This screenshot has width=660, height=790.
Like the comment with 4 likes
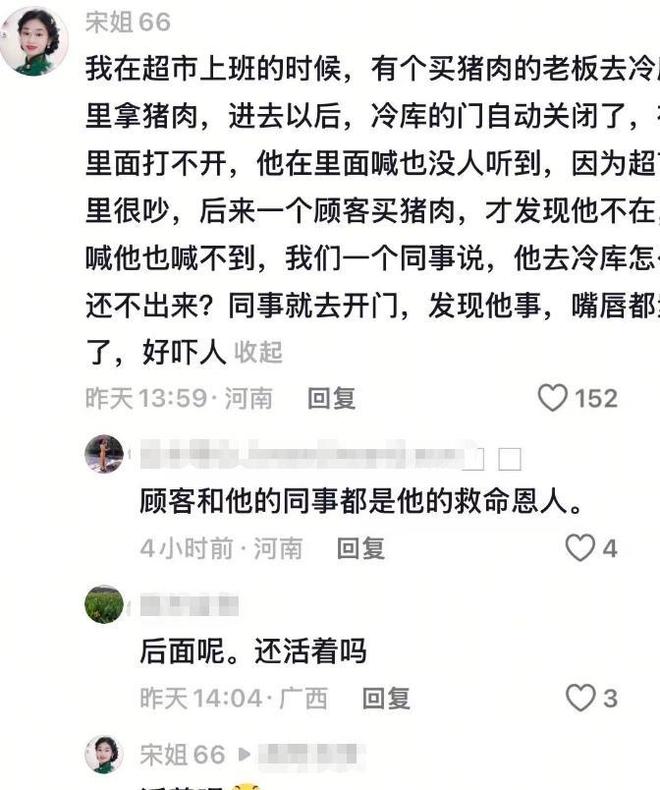click(580, 548)
